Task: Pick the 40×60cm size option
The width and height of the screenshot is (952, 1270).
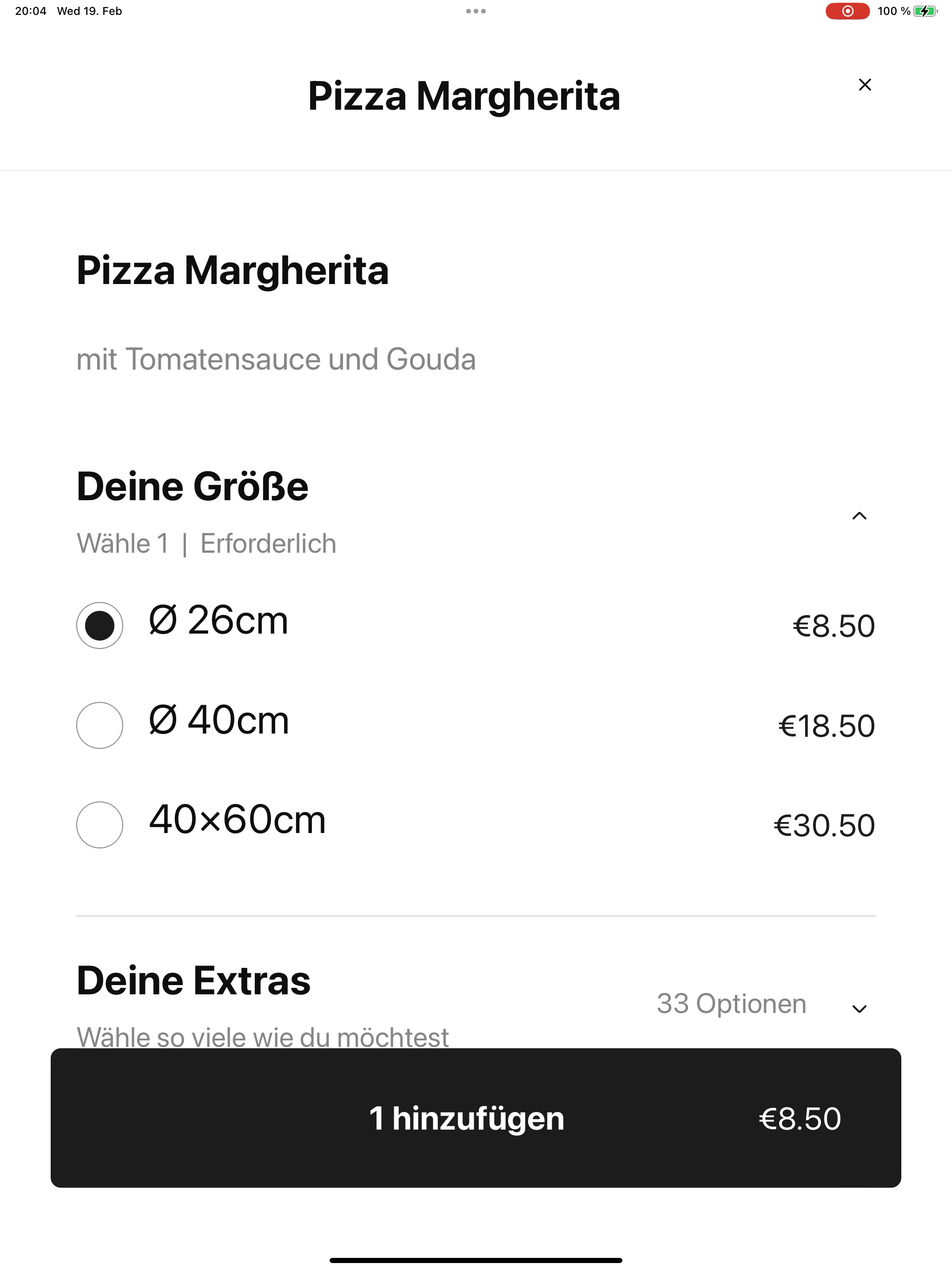Action: (100, 825)
